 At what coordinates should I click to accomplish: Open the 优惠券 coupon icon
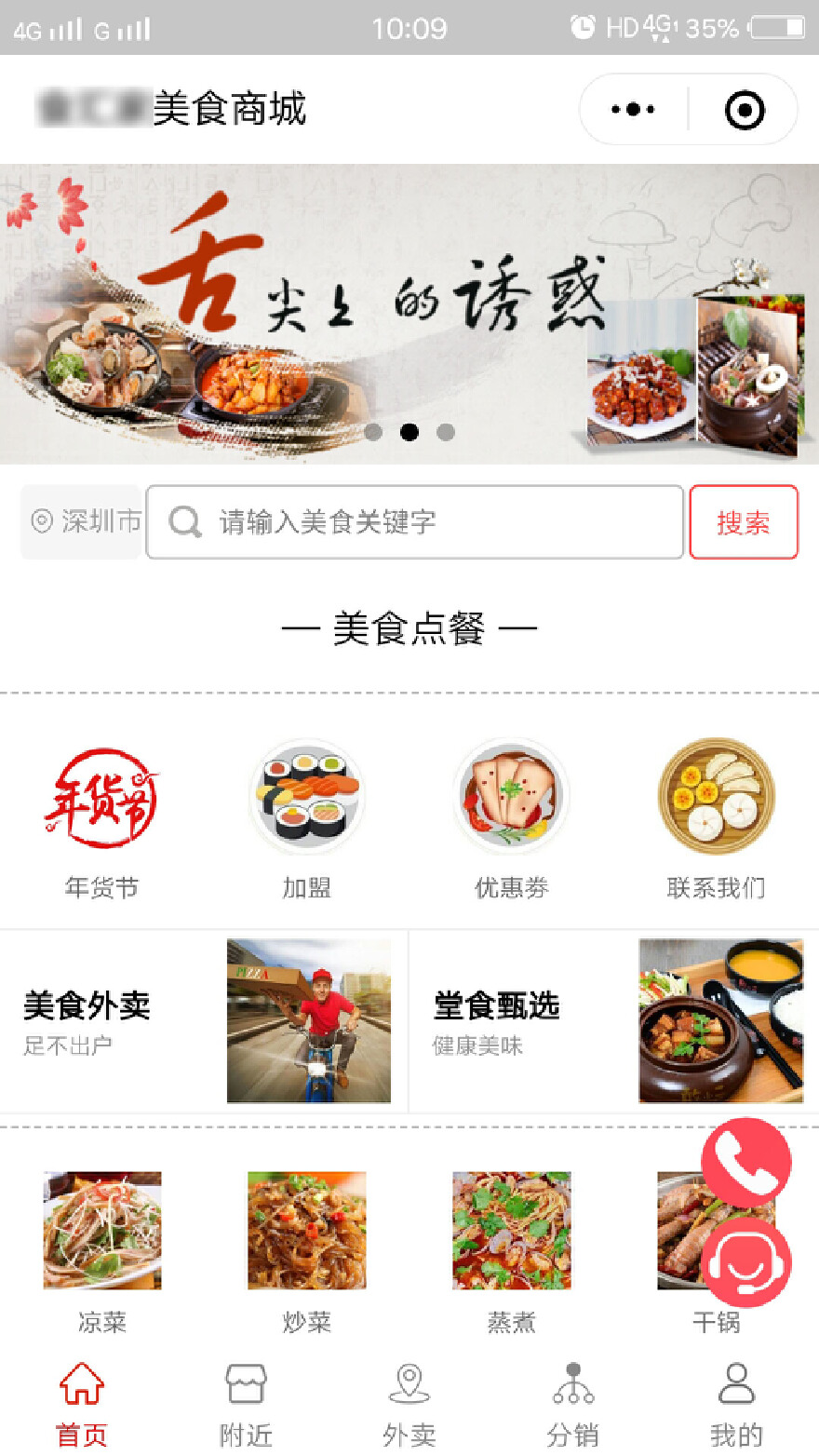[512, 796]
